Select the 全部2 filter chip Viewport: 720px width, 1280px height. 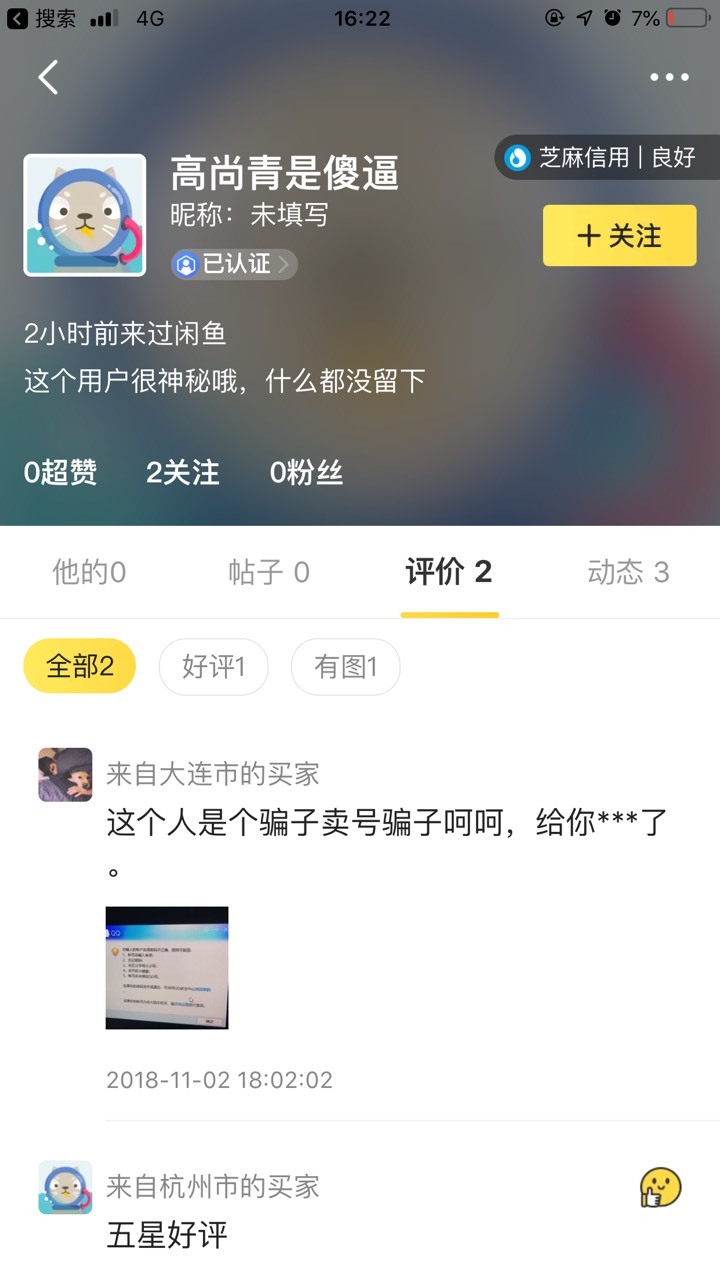point(79,666)
